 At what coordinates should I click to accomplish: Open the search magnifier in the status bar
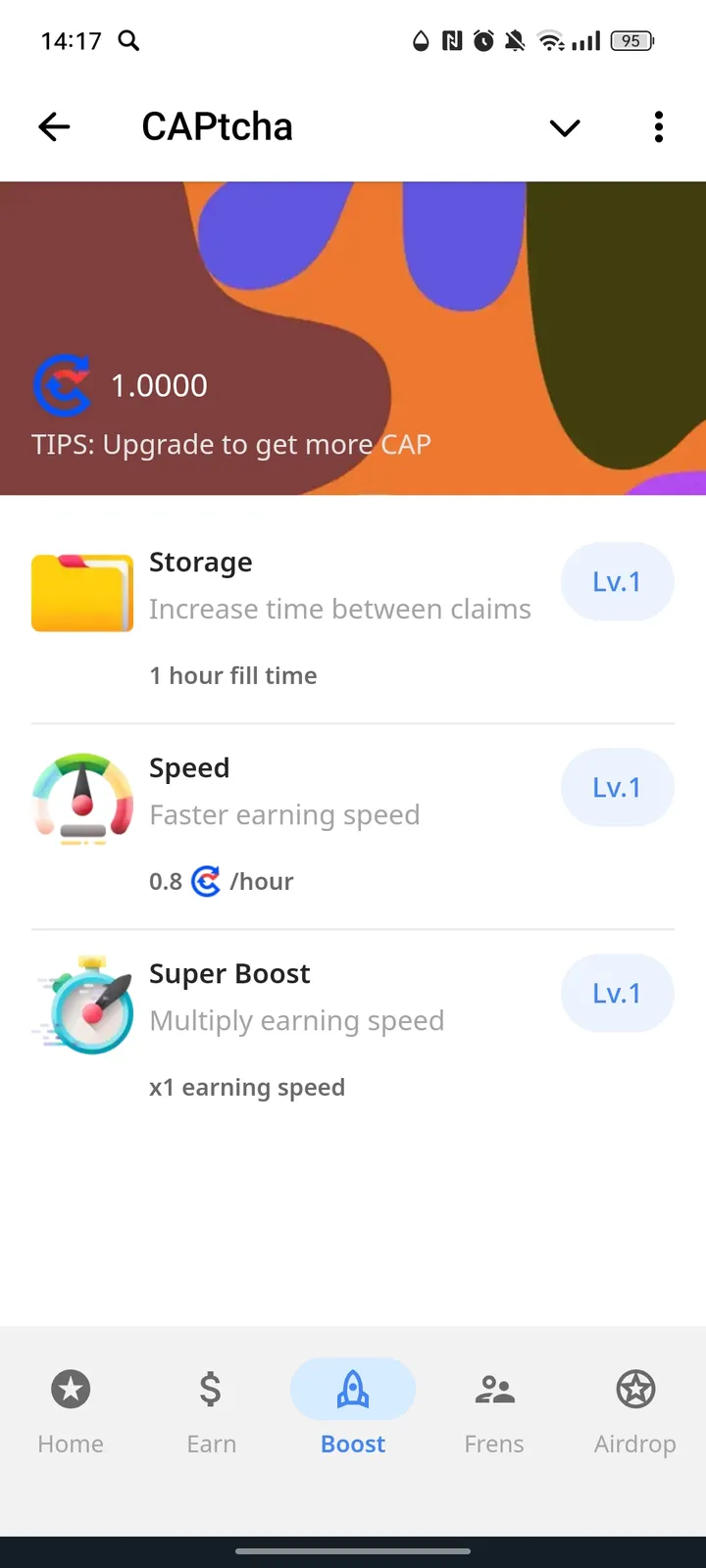128,41
